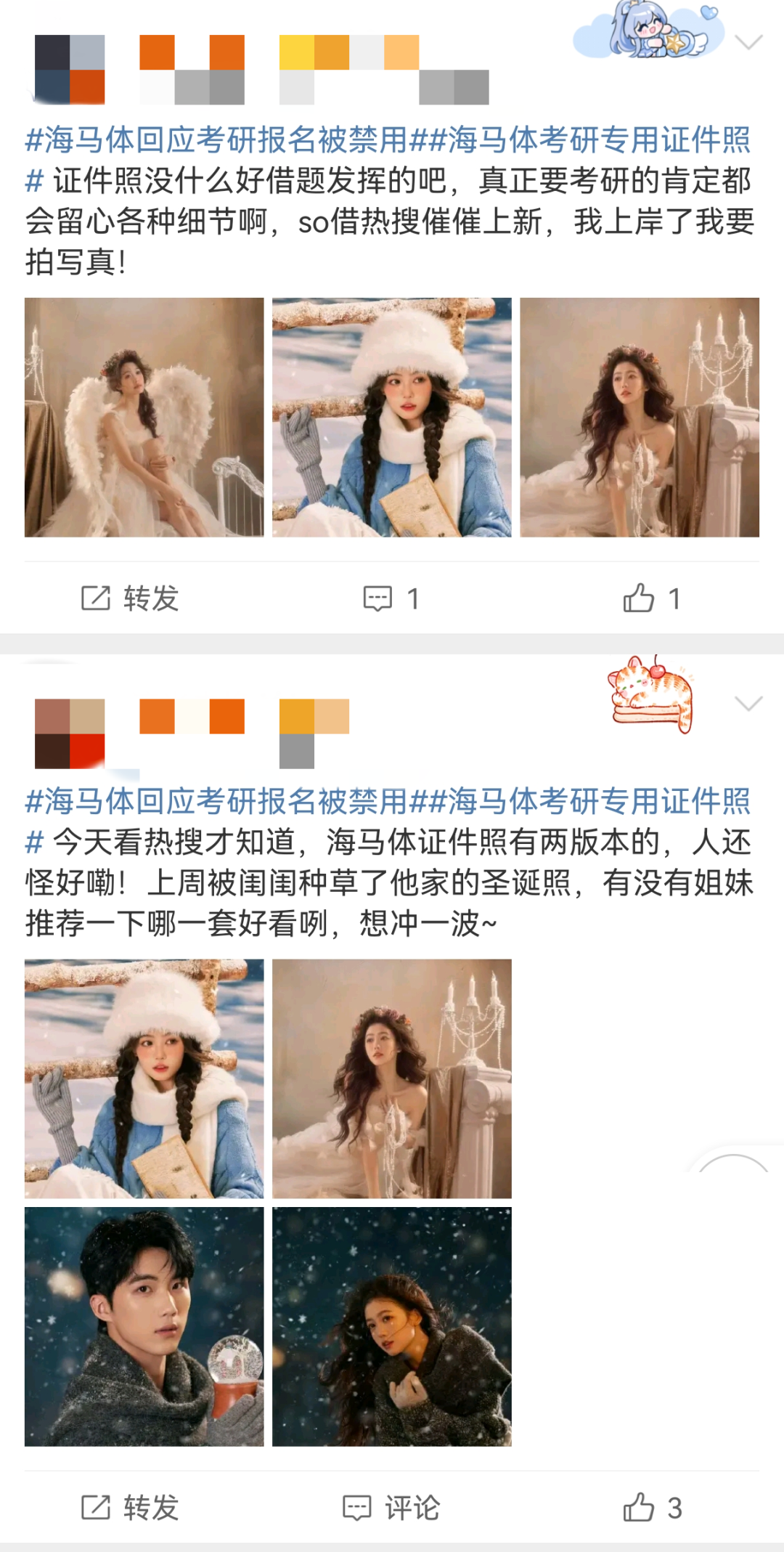
Task: Open the comments on the first post
Action: [392, 598]
